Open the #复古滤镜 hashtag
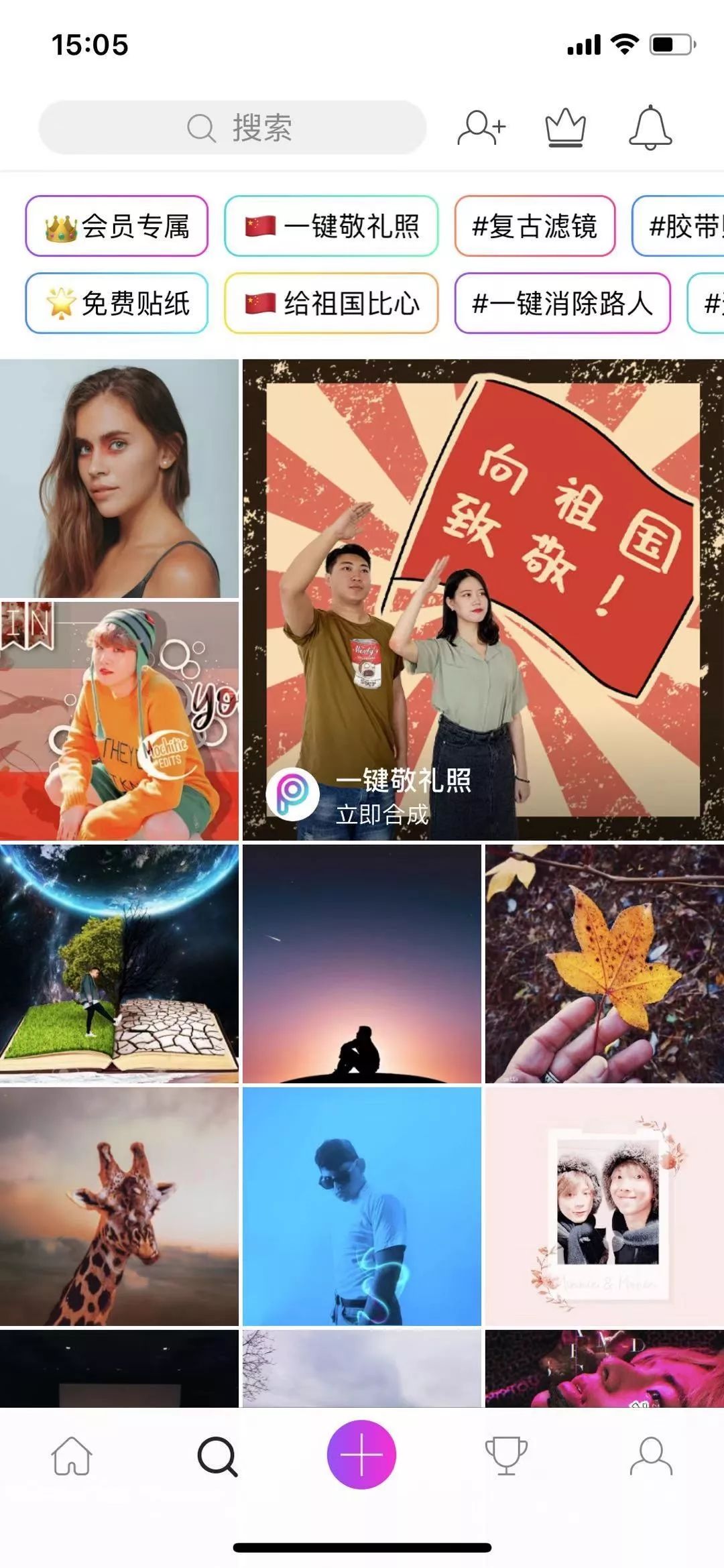The image size is (724, 1568). pyautogui.click(x=536, y=227)
